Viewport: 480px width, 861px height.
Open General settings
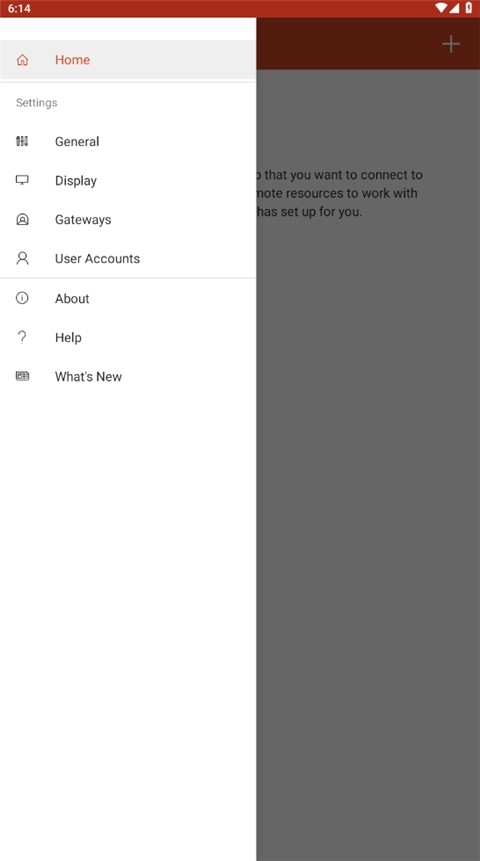128,142
